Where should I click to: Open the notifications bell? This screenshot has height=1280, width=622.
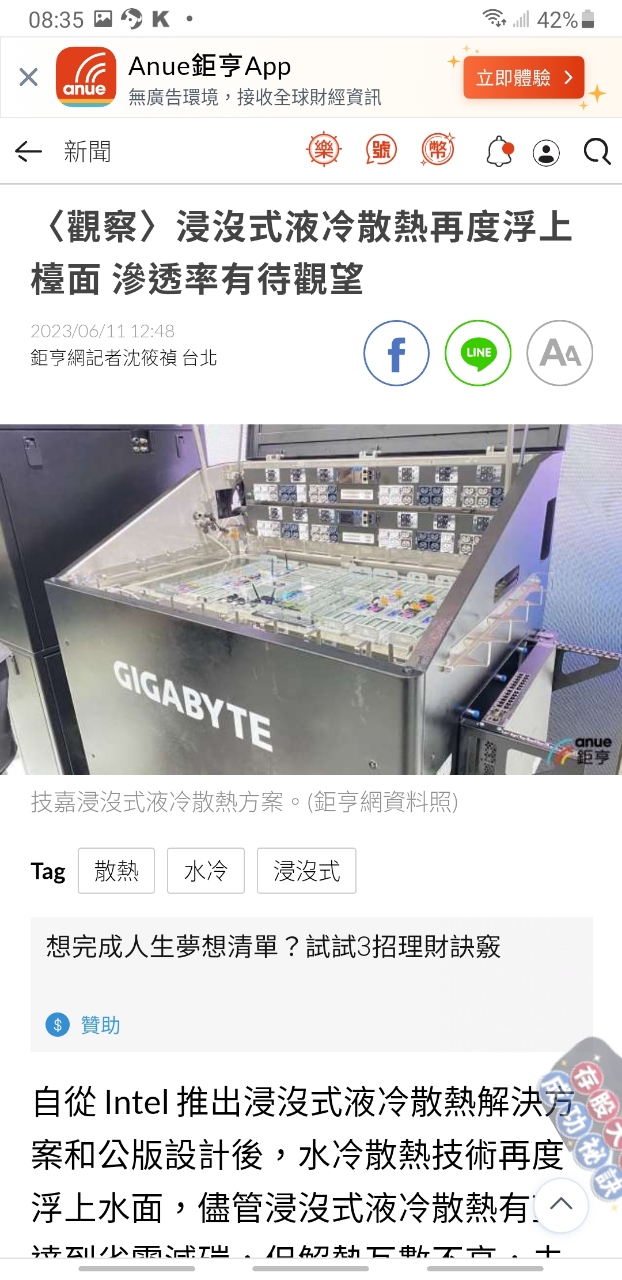pos(498,152)
